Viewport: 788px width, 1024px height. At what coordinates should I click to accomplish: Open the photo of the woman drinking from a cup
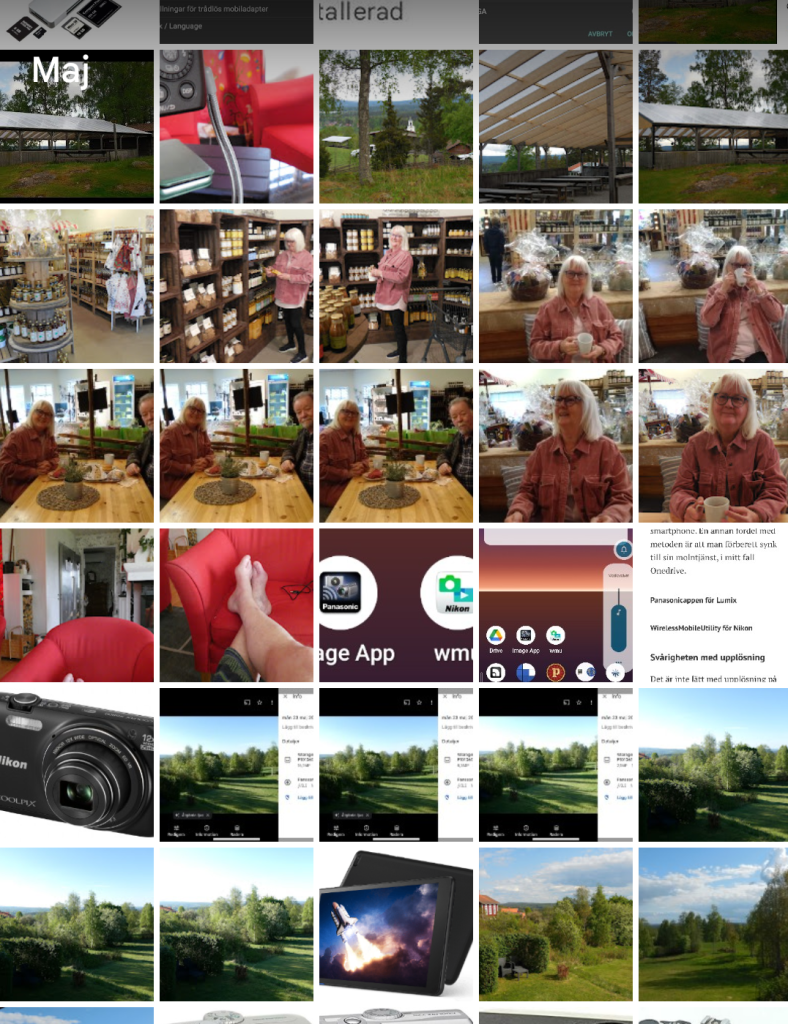(x=713, y=285)
